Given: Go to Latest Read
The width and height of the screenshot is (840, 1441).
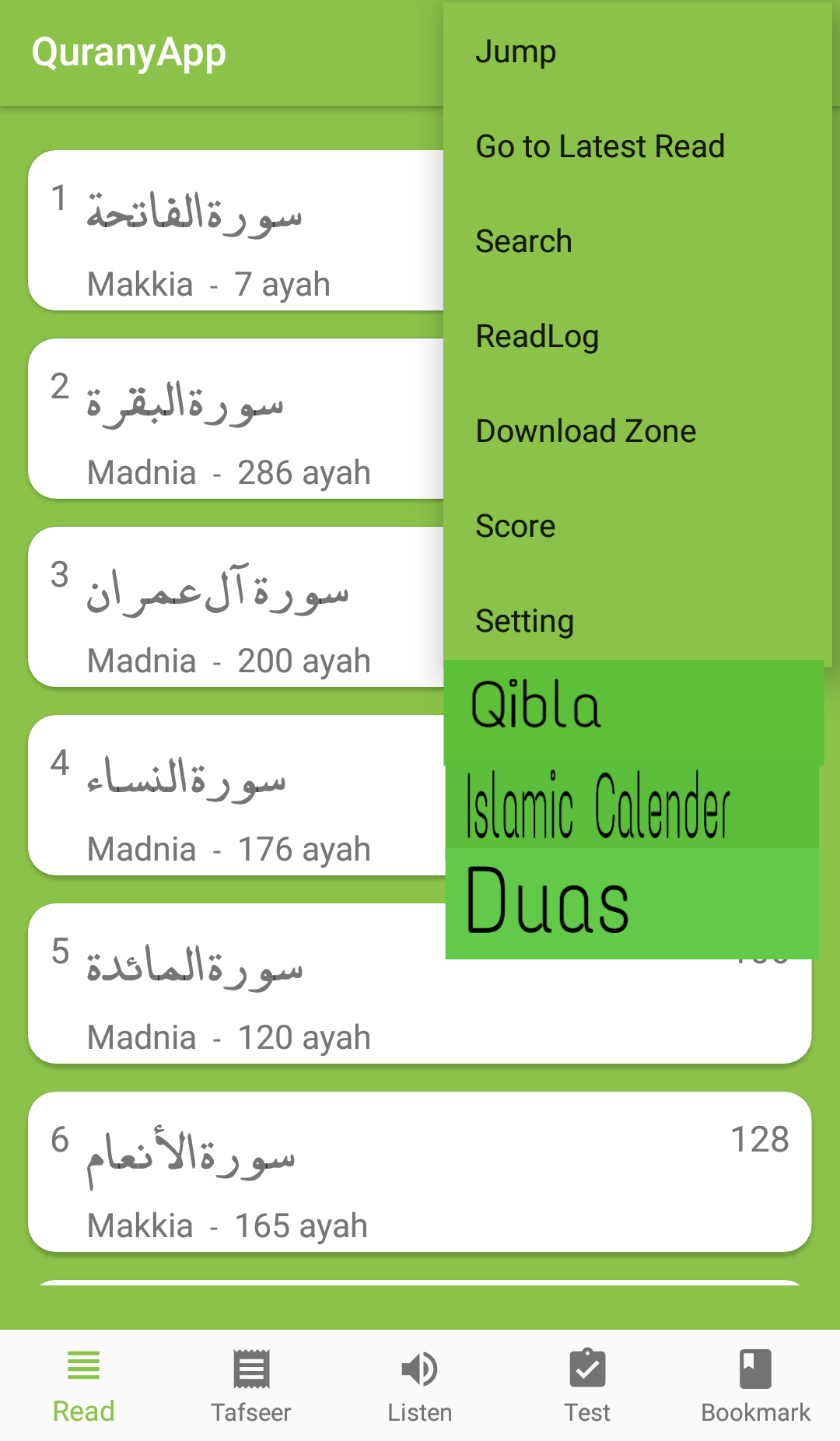Looking at the screenshot, I should [x=600, y=147].
